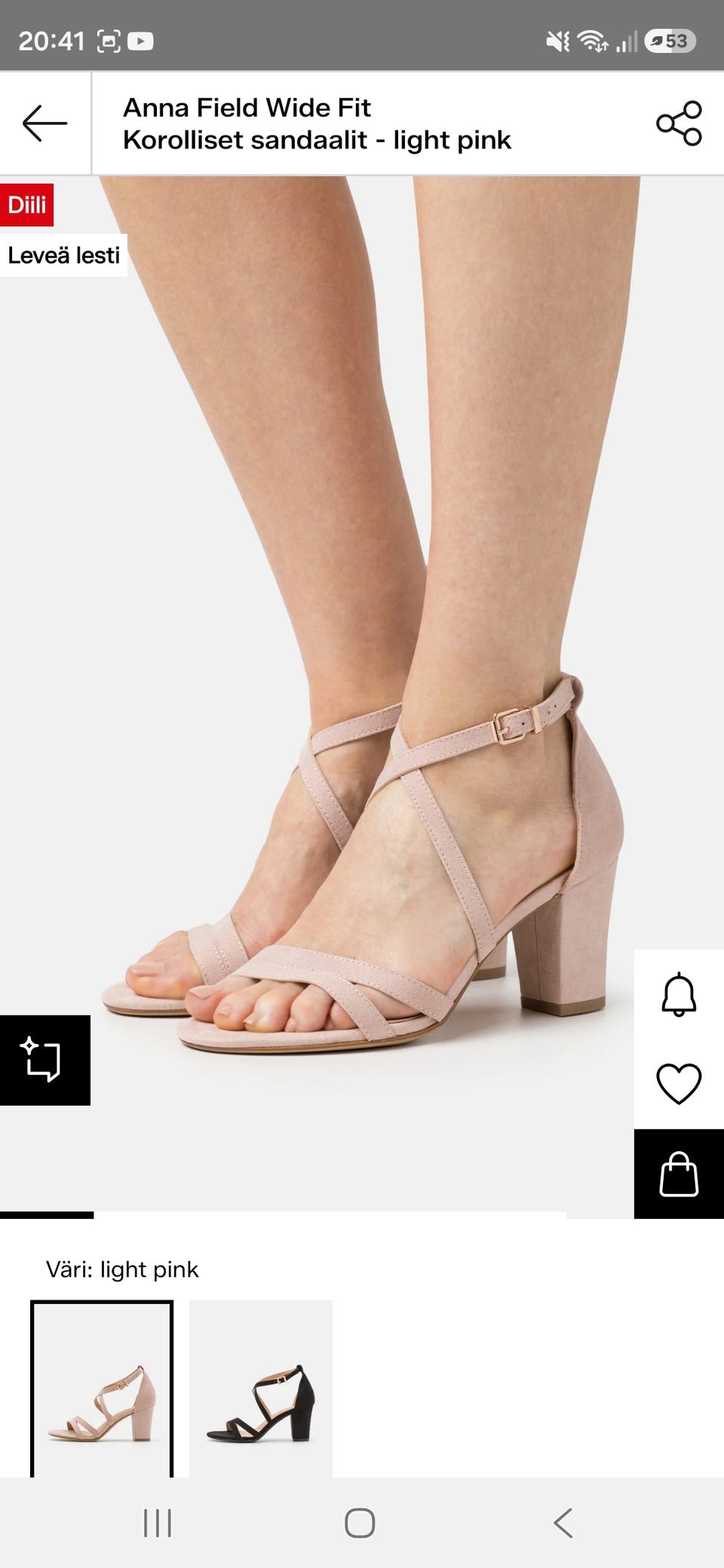Viewport: 724px width, 1568px height.
Task: Go back using the app bar arrow
Action: tap(44, 124)
